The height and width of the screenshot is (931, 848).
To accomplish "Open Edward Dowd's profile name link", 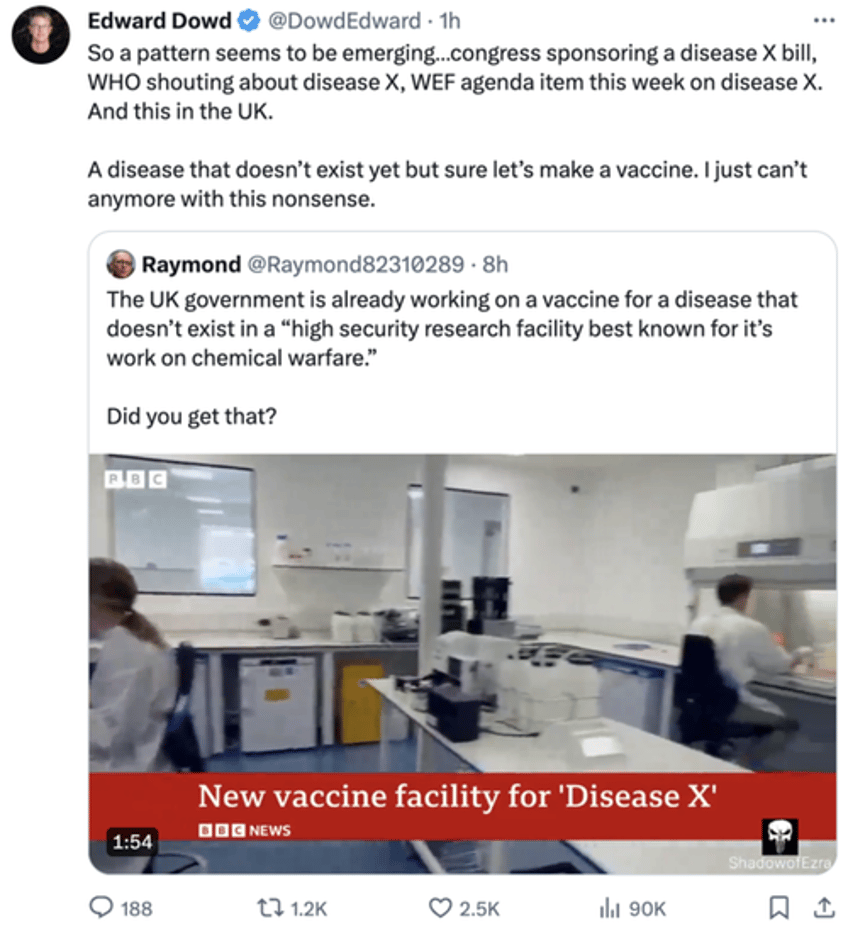I will (x=159, y=20).
